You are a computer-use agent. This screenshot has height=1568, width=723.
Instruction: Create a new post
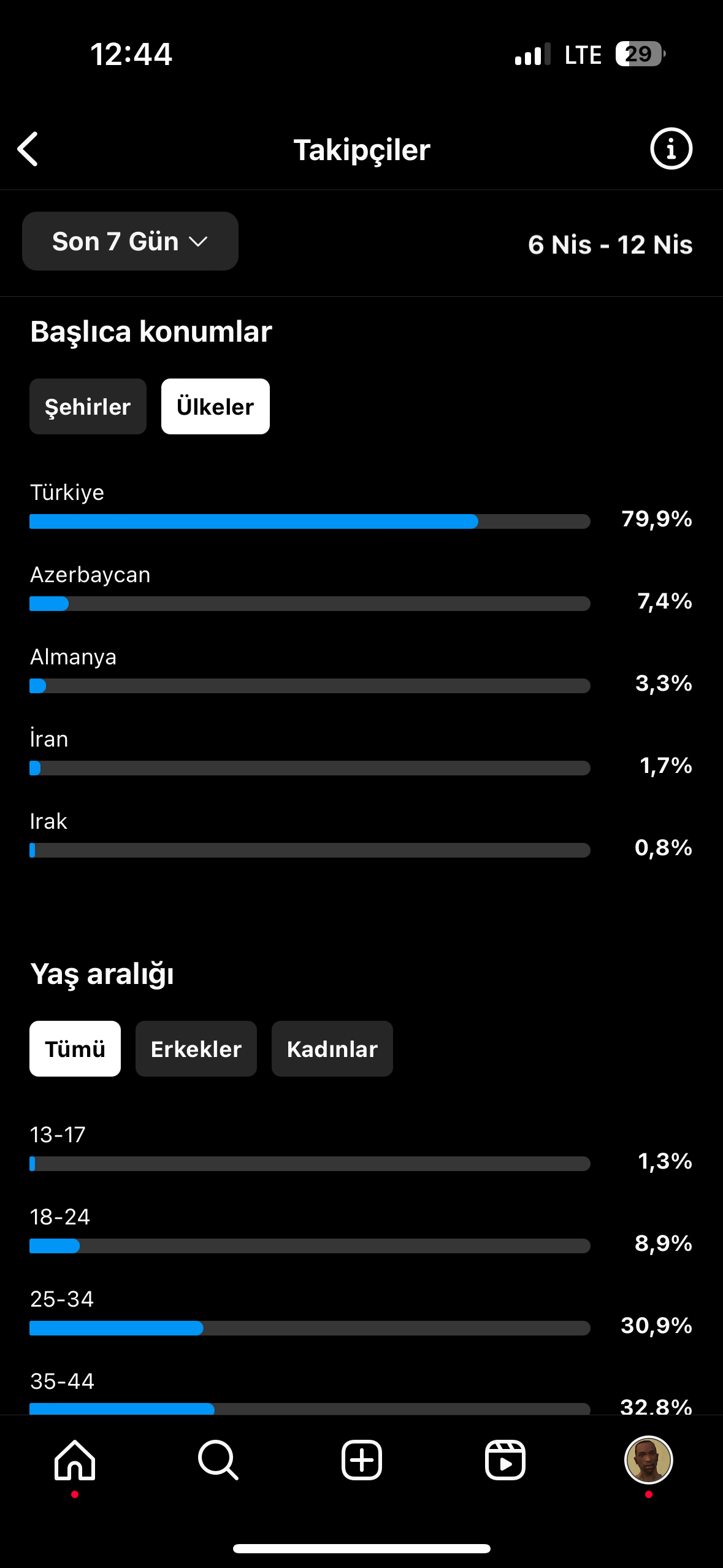pos(362,1460)
